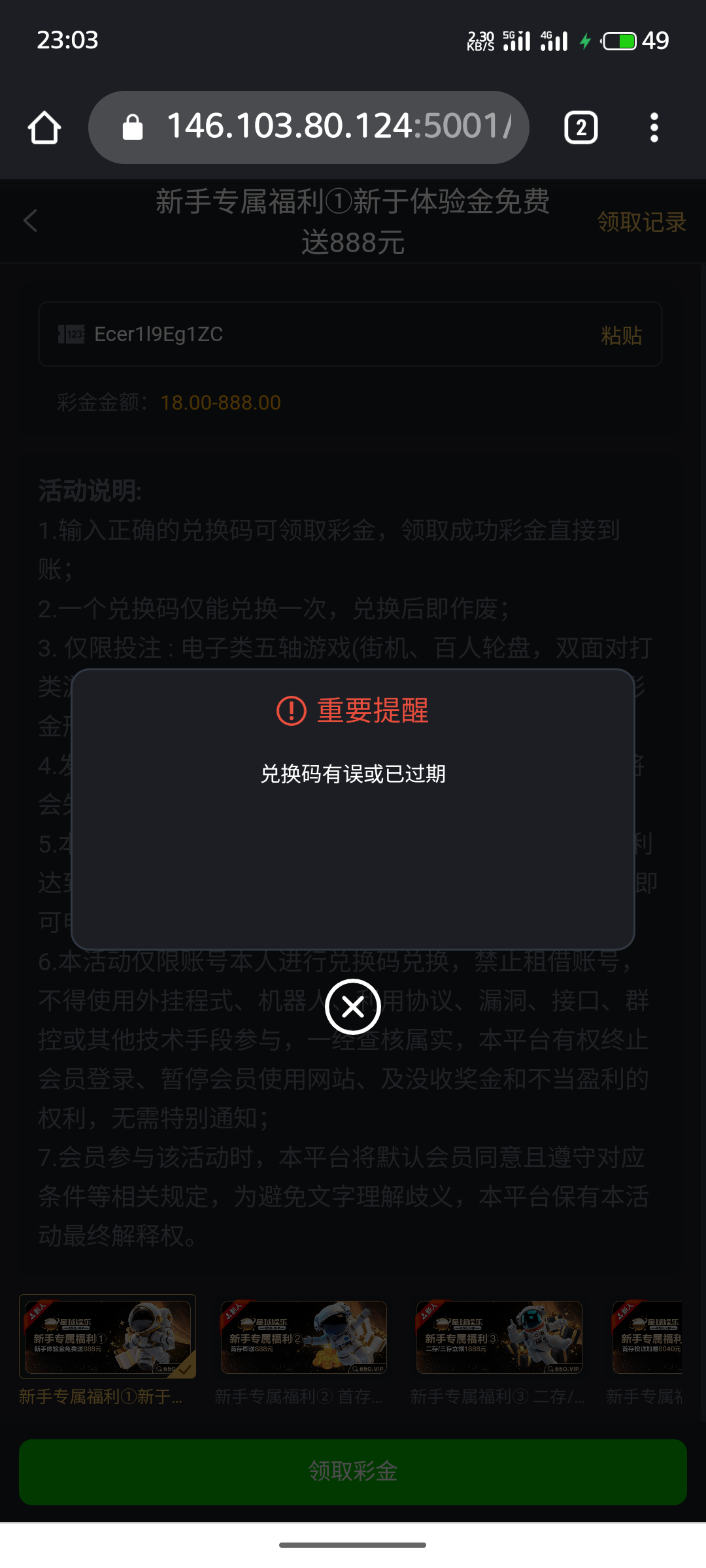This screenshot has width=706, height=1568.
Task: Open the browser home page
Action: [x=44, y=127]
